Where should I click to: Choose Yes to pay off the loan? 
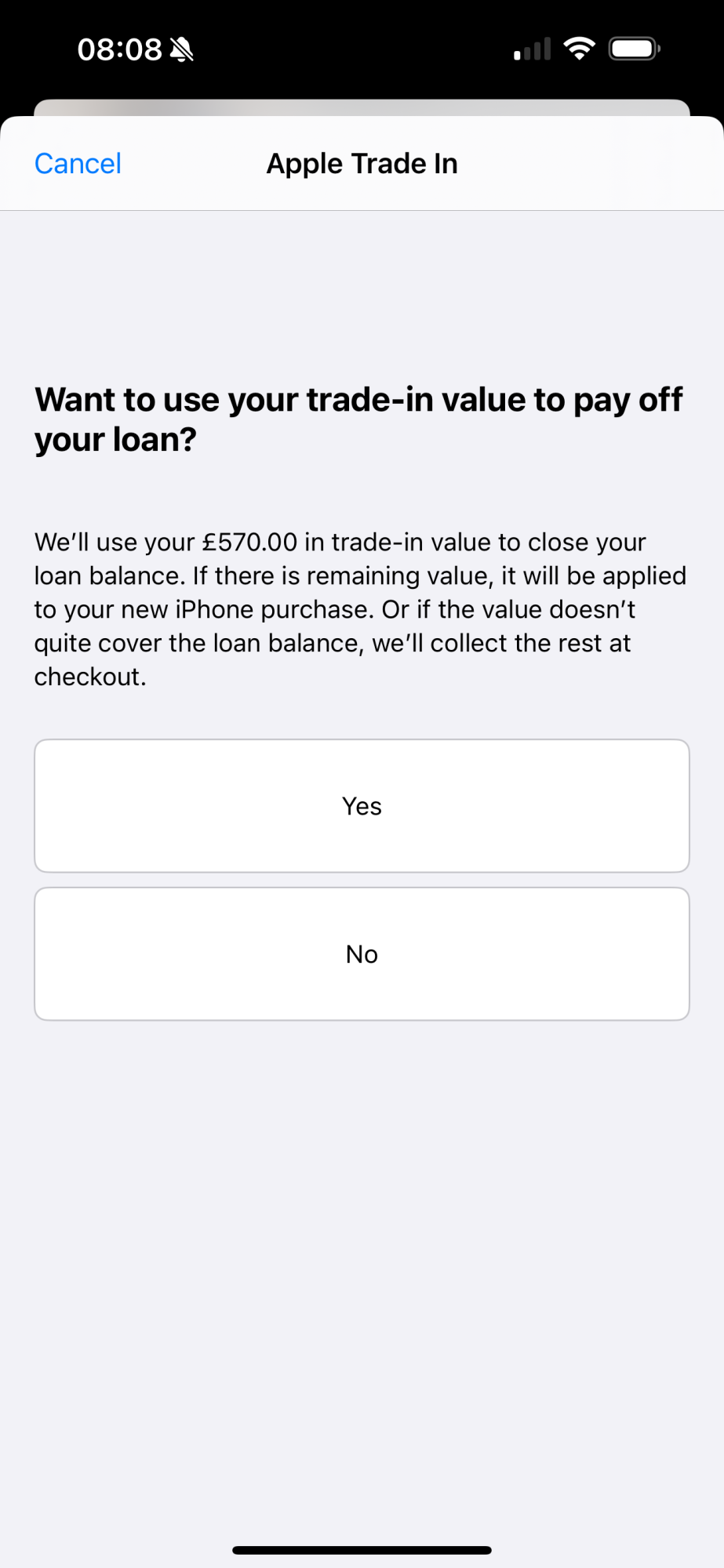pyautogui.click(x=362, y=806)
